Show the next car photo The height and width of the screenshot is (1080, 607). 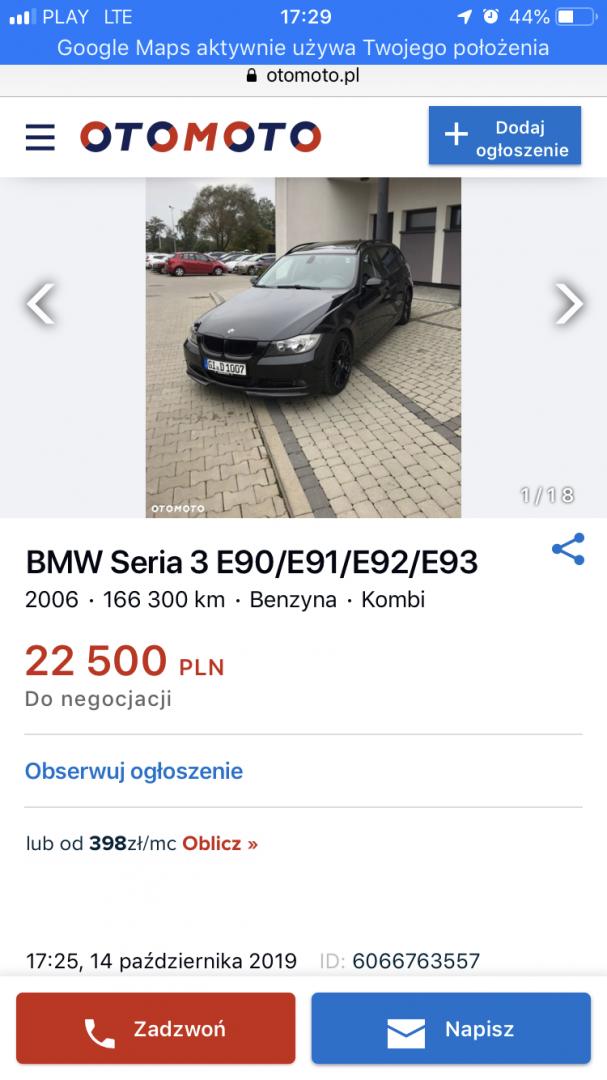point(568,304)
